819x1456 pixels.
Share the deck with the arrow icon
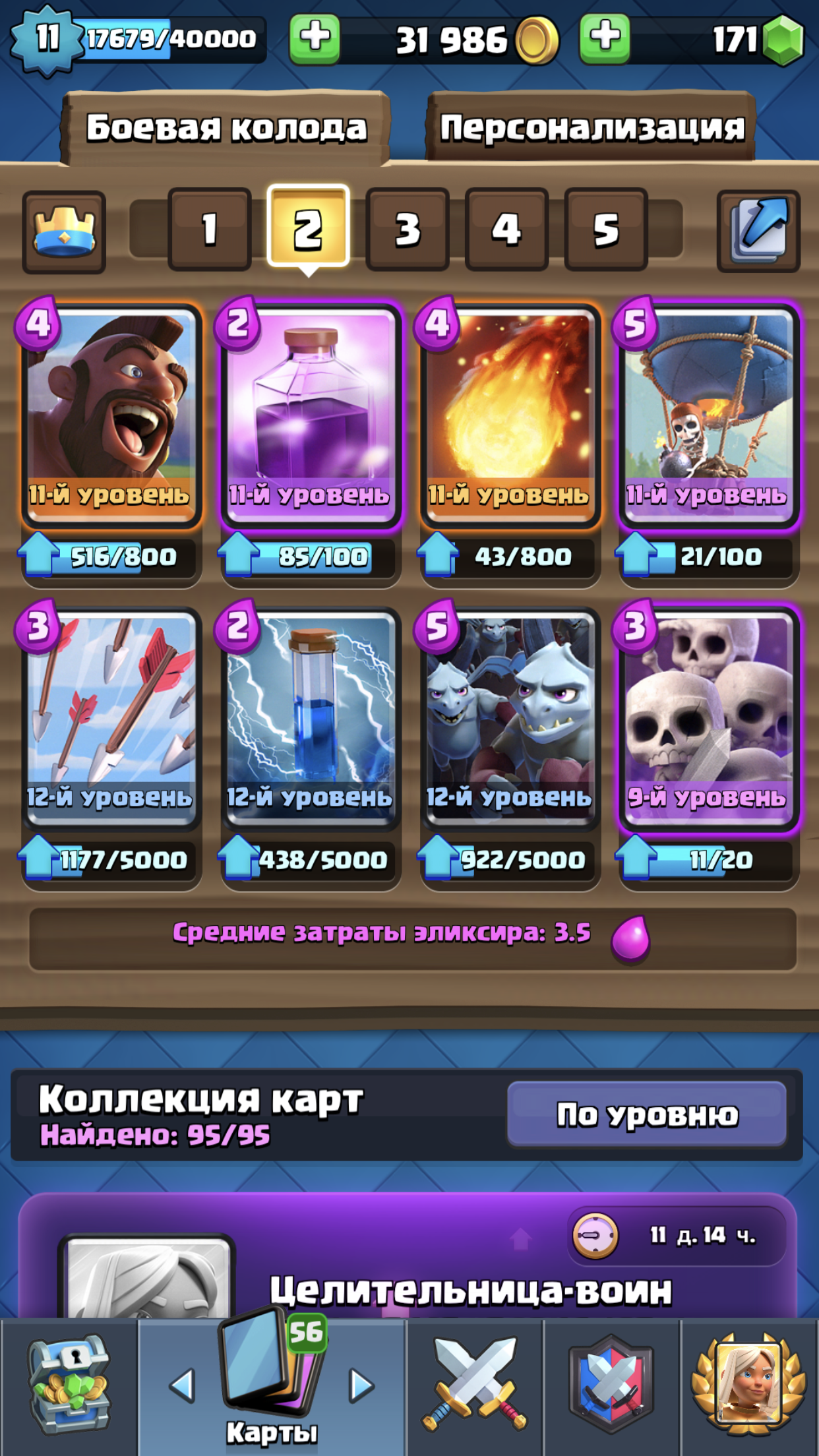(758, 231)
